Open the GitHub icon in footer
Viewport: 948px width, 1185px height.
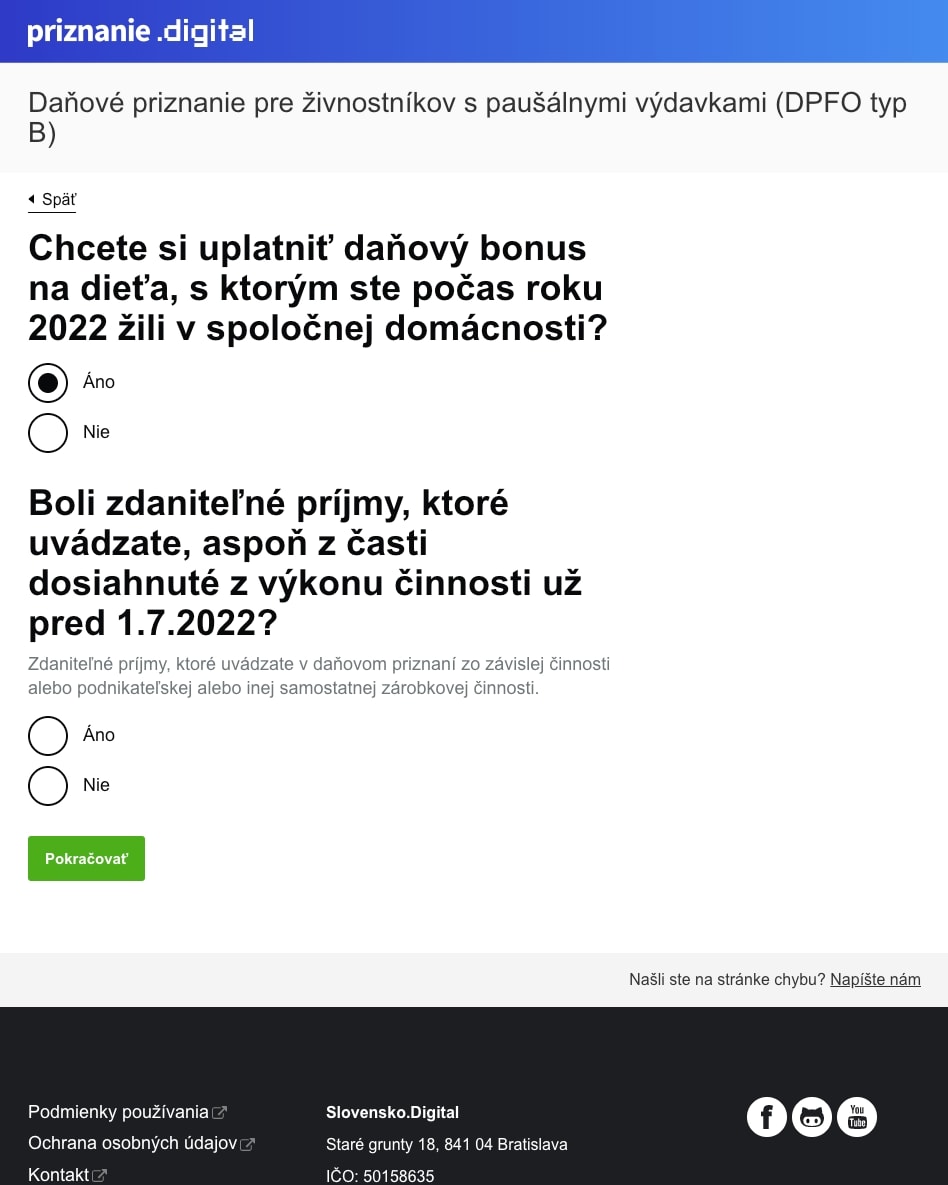click(812, 1117)
